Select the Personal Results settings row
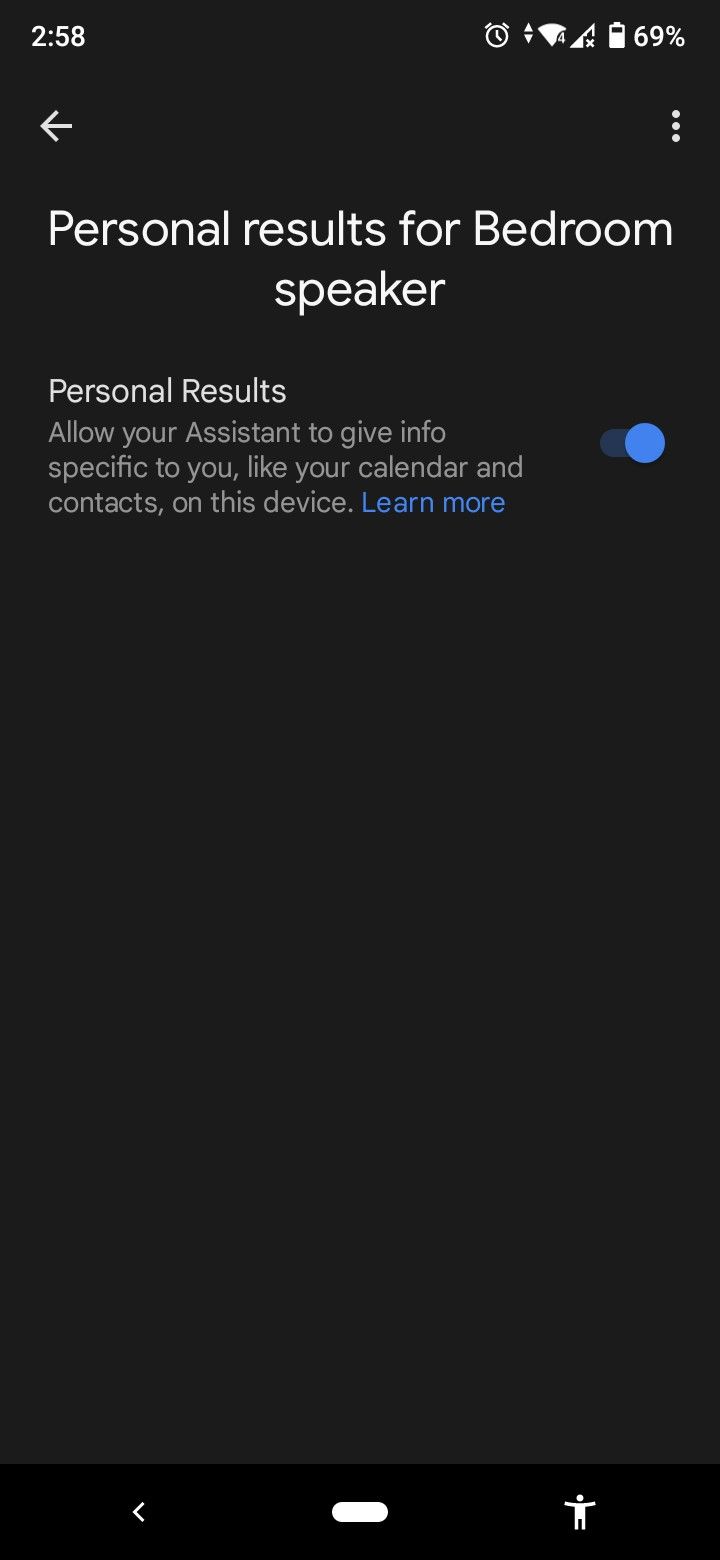The image size is (720, 1560). (x=300, y=445)
